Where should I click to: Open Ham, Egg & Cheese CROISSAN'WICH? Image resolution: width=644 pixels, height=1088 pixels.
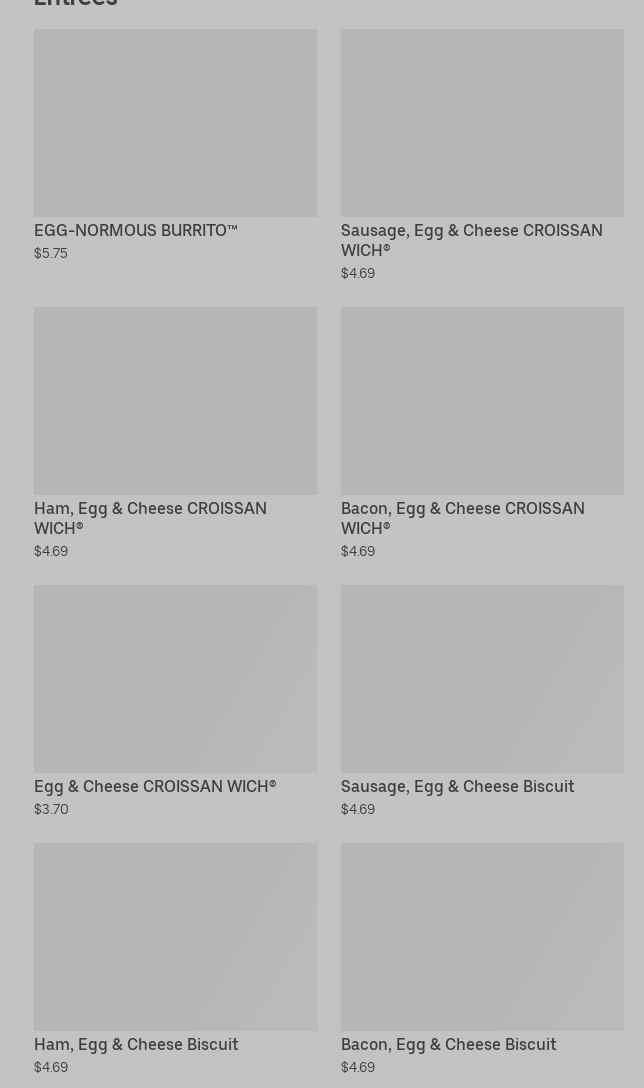pyautogui.click(x=176, y=434)
